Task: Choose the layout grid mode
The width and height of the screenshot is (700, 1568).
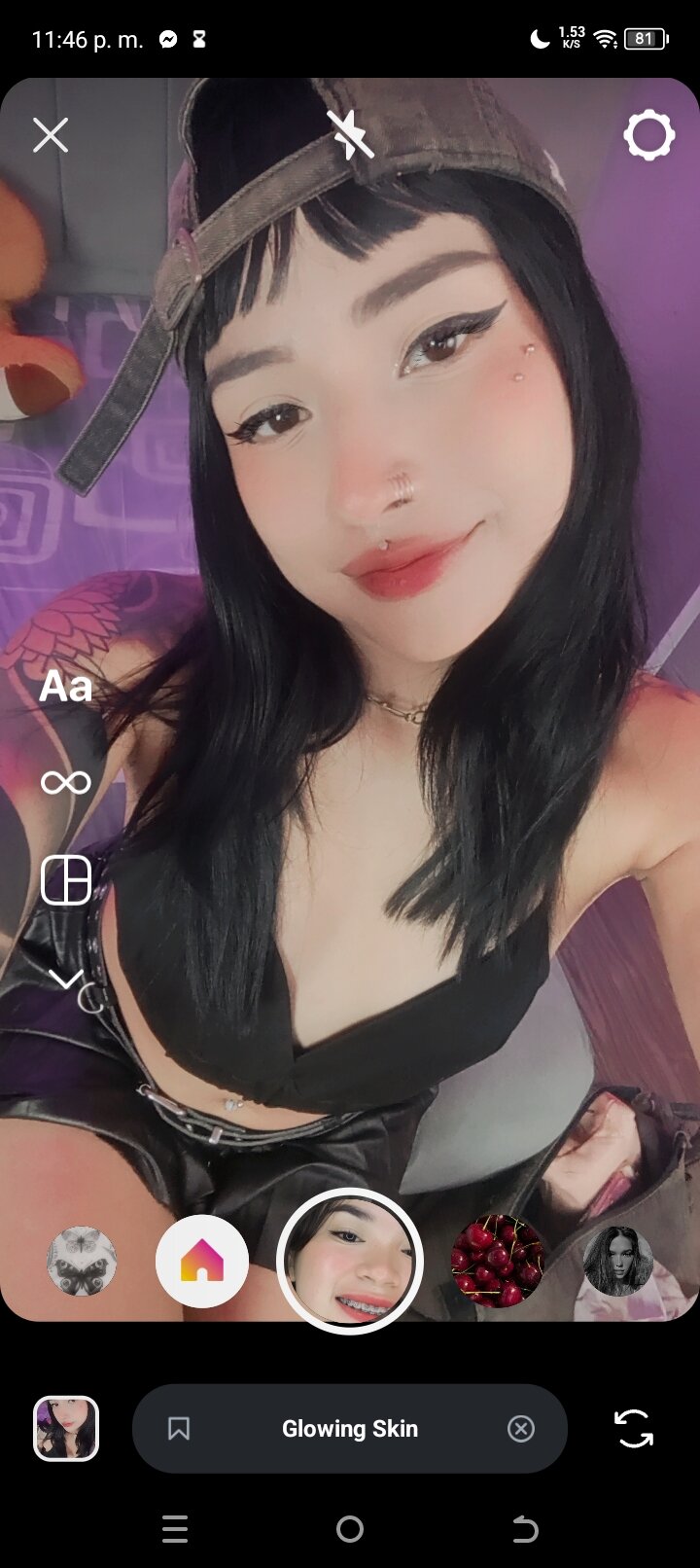Action: (x=66, y=880)
